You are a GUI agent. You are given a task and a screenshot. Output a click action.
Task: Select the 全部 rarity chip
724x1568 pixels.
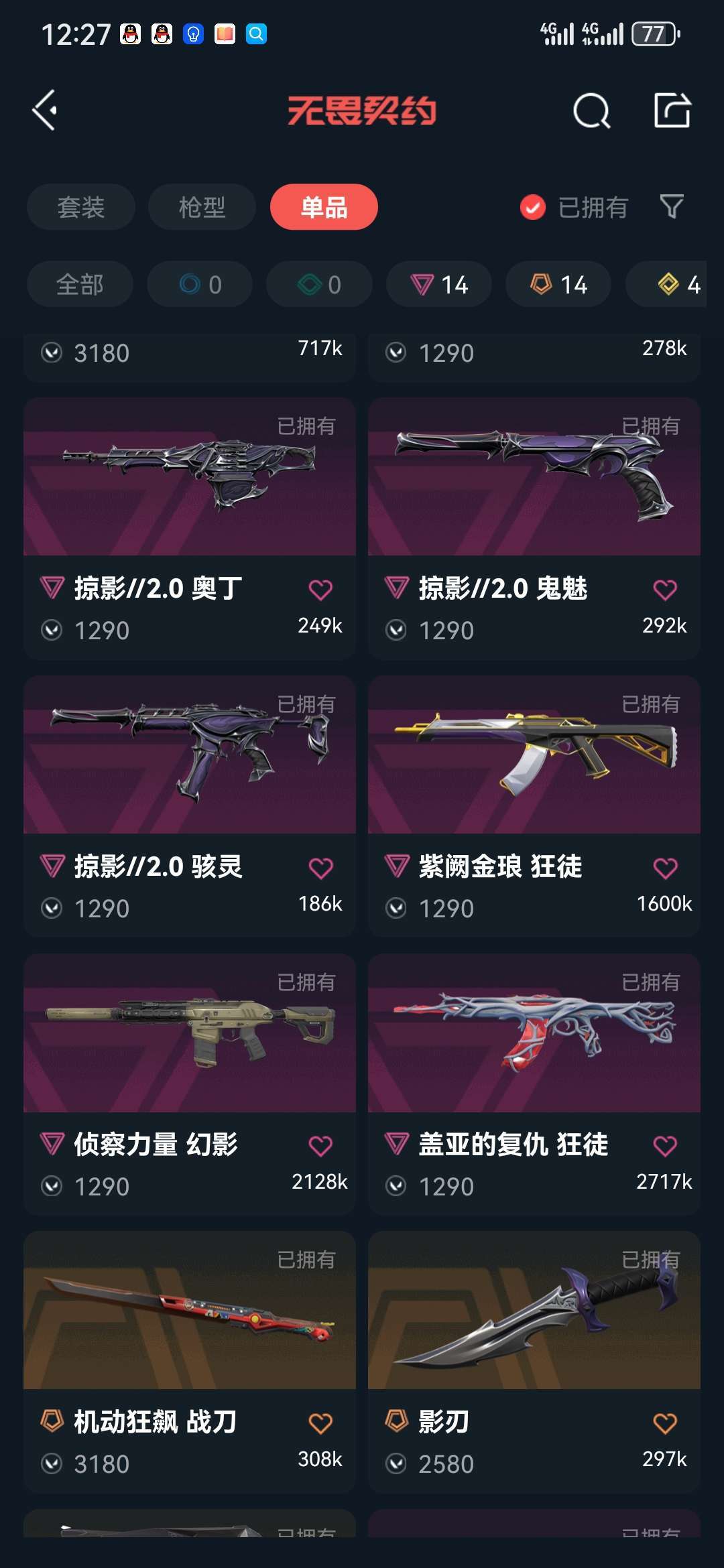[x=80, y=284]
